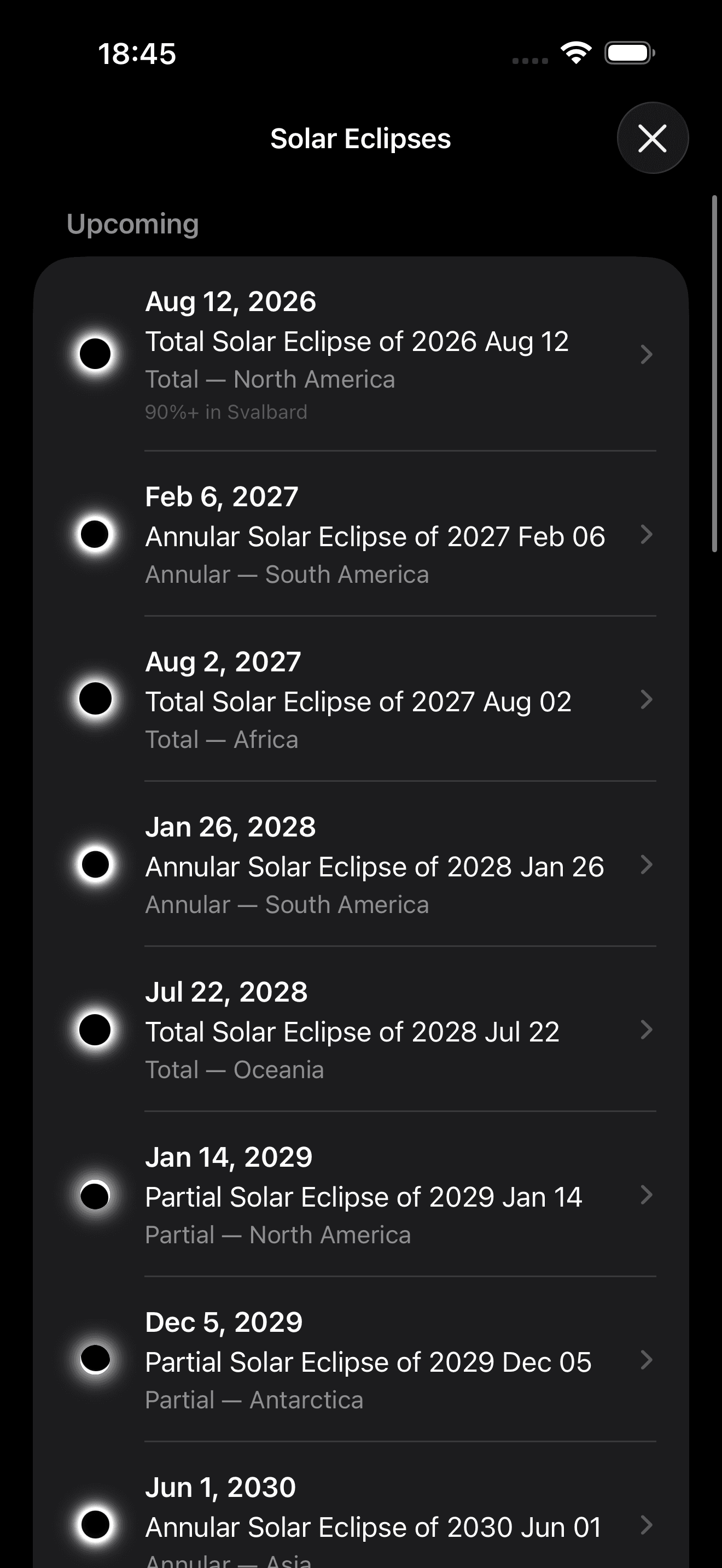Select the Aug 12, 2026 eclipse thumbnail icon
The height and width of the screenshot is (1568, 722).
coord(96,353)
